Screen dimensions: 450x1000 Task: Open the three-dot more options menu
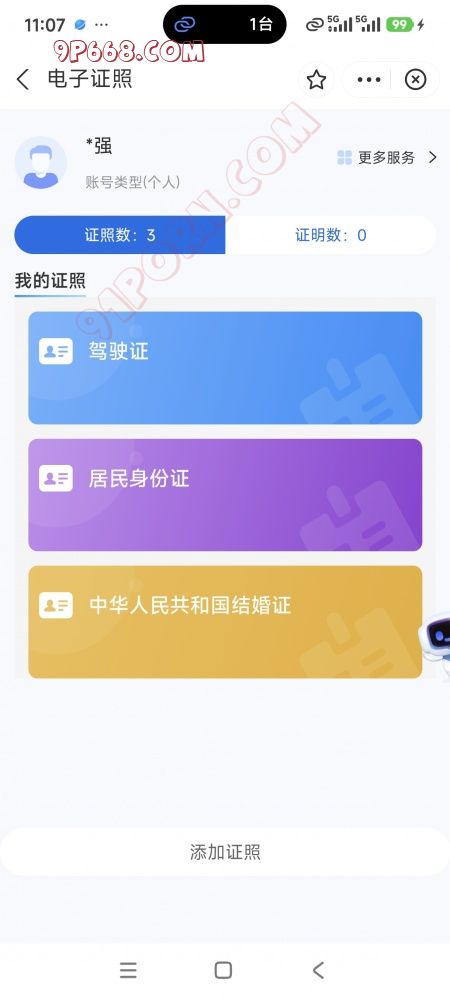[x=369, y=80]
